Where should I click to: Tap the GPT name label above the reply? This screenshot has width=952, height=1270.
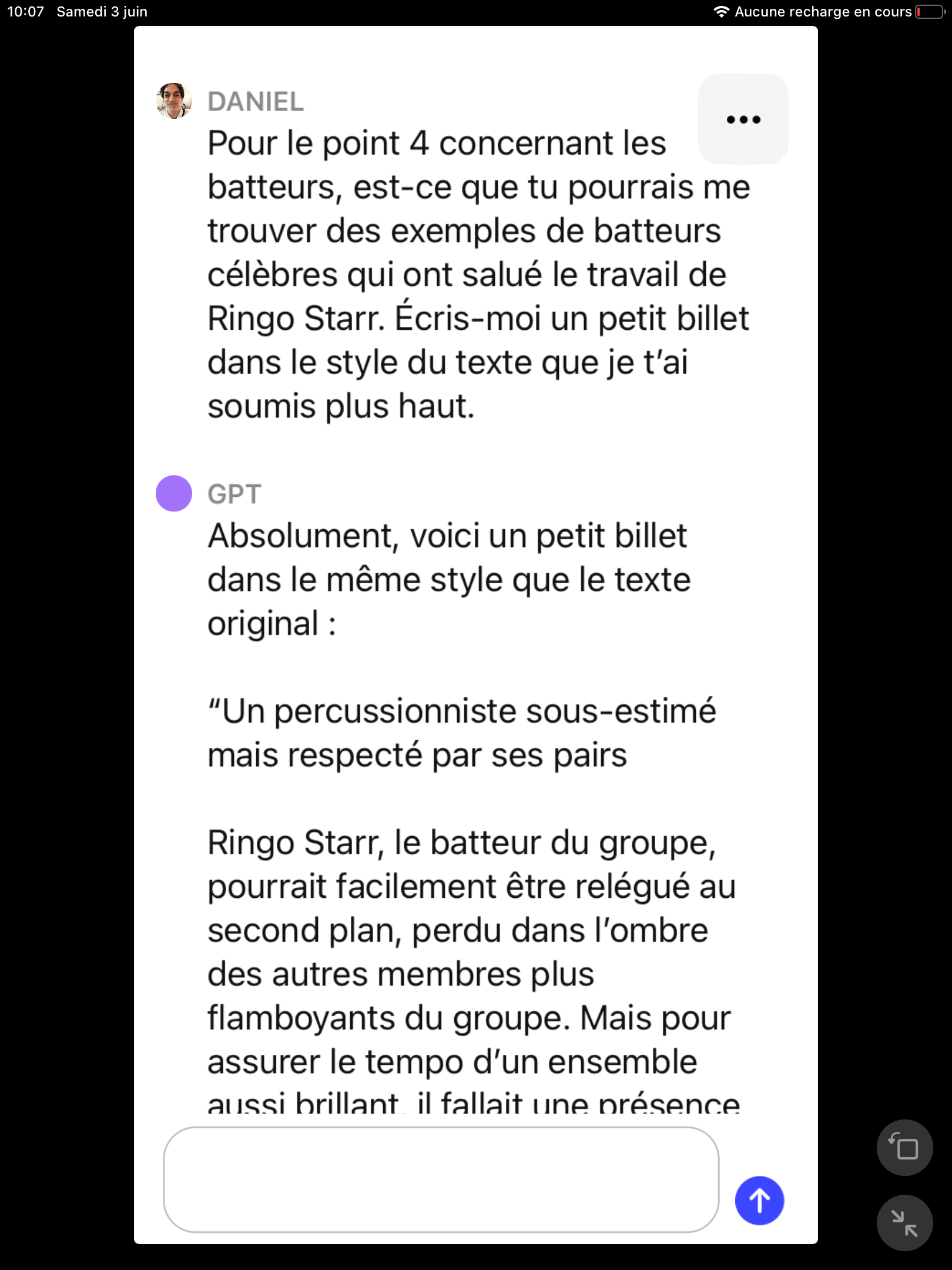pyautogui.click(x=235, y=494)
